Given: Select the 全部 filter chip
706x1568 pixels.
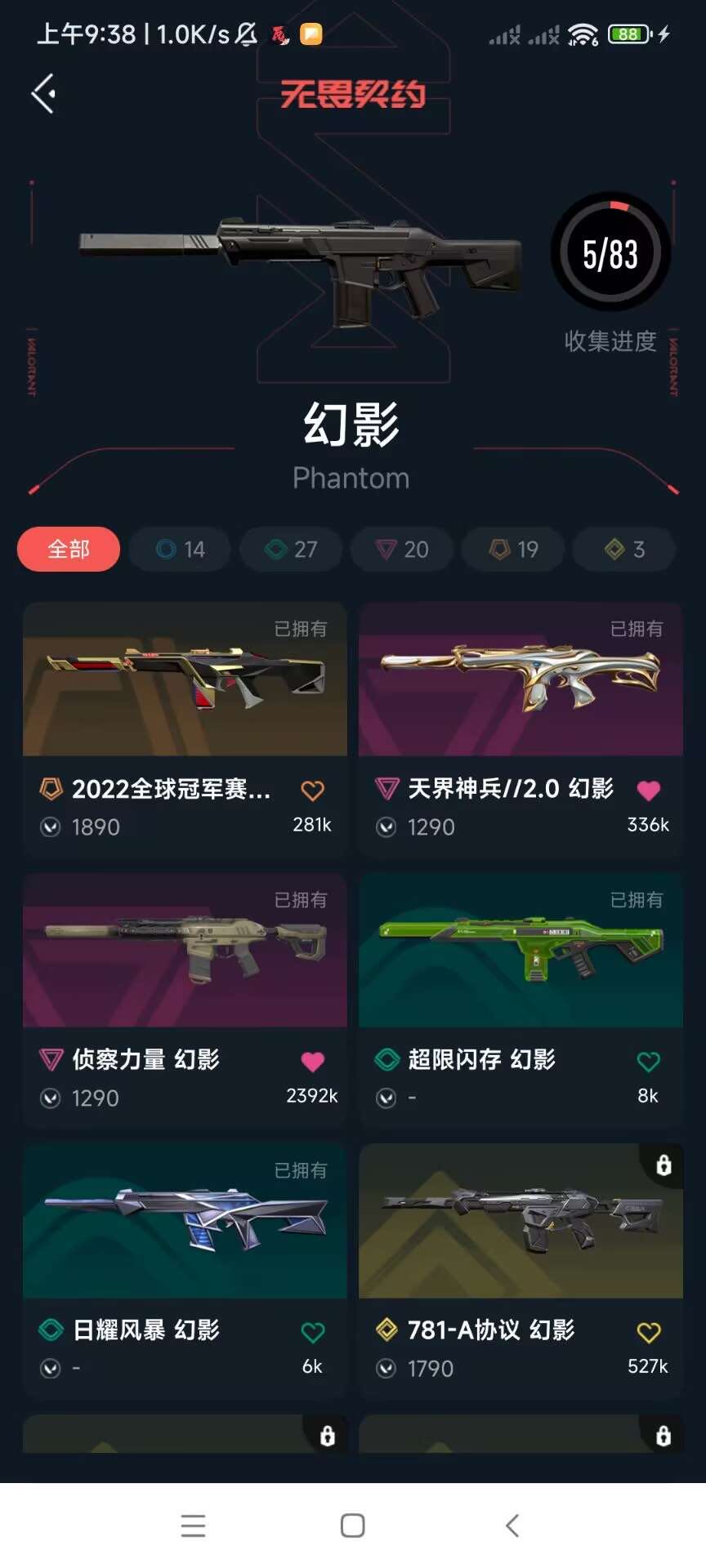Looking at the screenshot, I should [69, 549].
